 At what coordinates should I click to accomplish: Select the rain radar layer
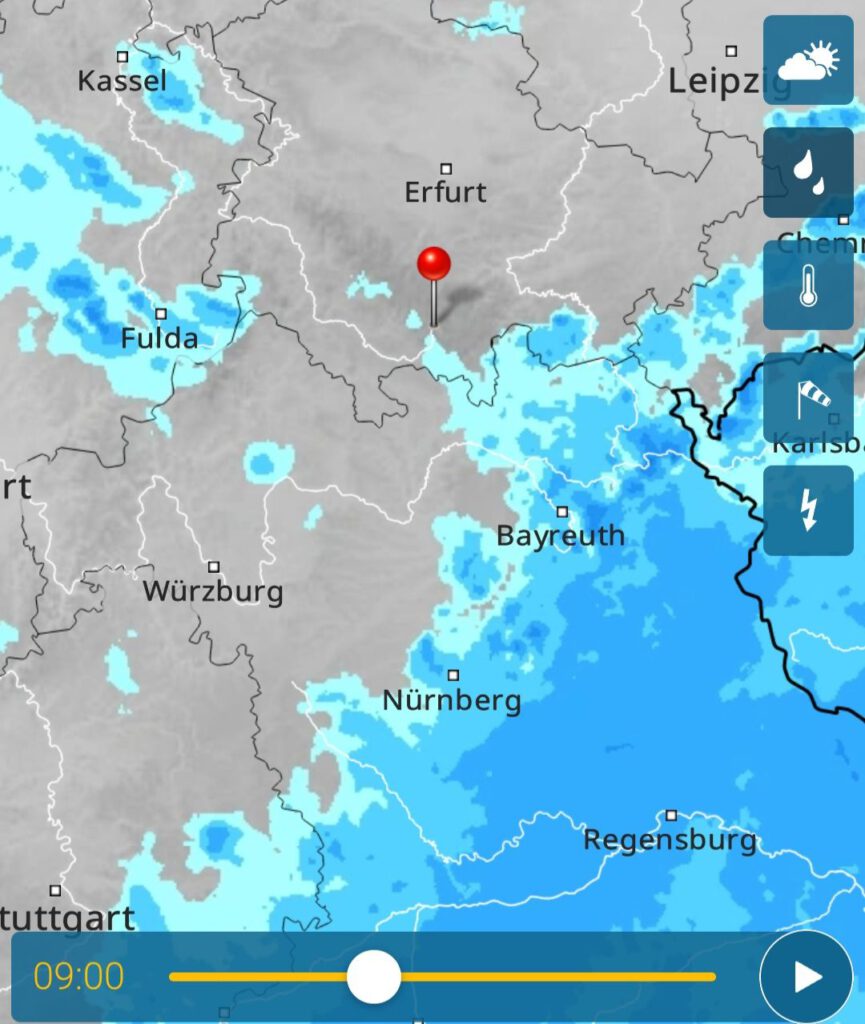808,173
